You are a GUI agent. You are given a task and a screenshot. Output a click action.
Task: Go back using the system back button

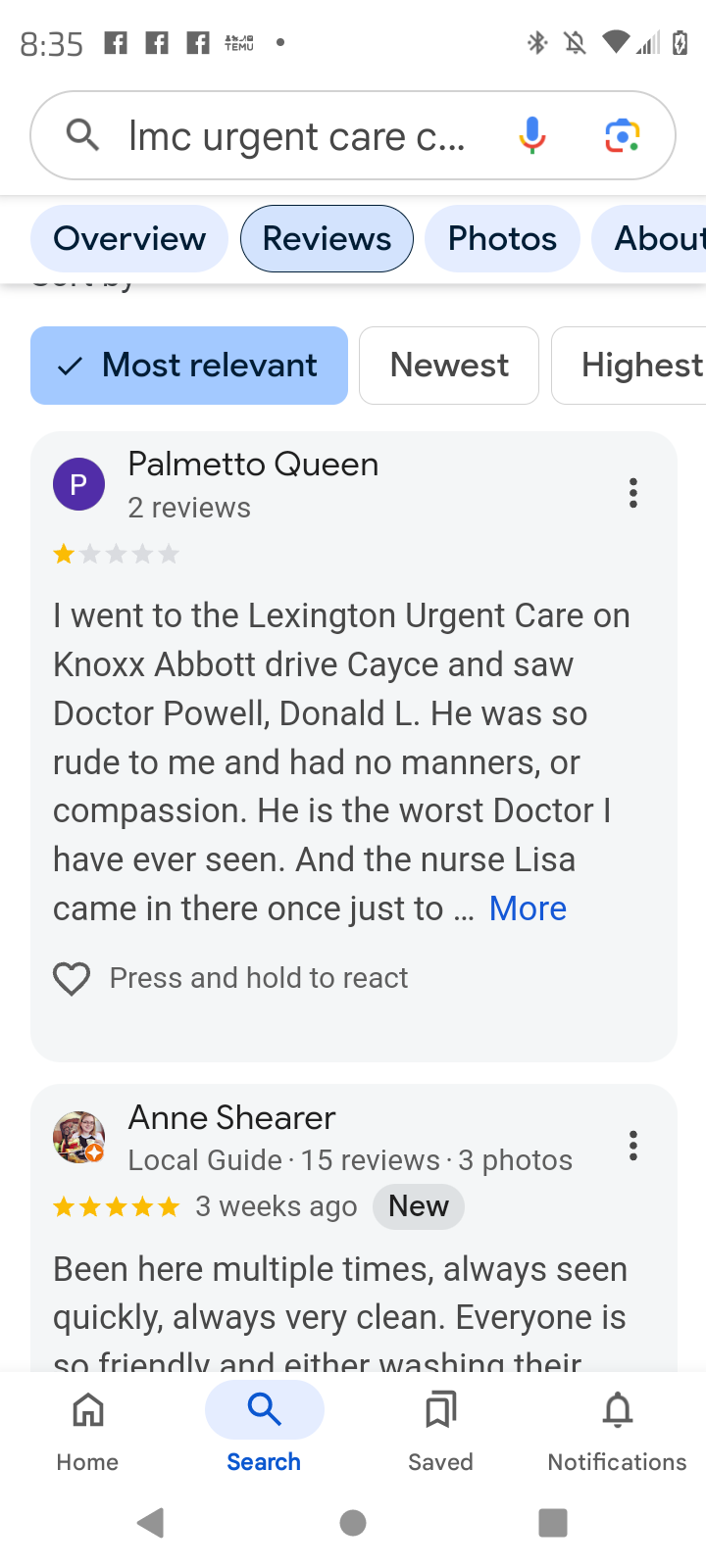(x=150, y=1523)
